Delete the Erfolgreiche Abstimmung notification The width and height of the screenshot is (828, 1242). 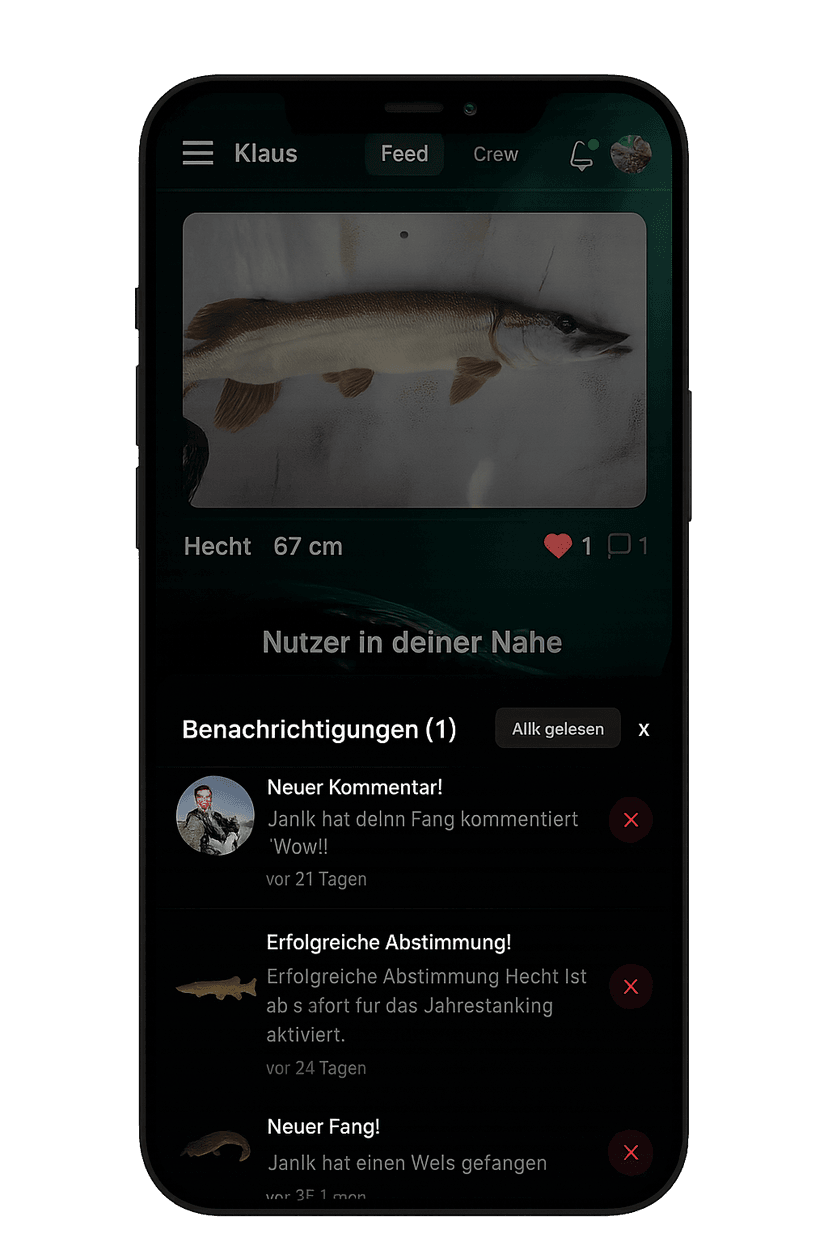630,987
